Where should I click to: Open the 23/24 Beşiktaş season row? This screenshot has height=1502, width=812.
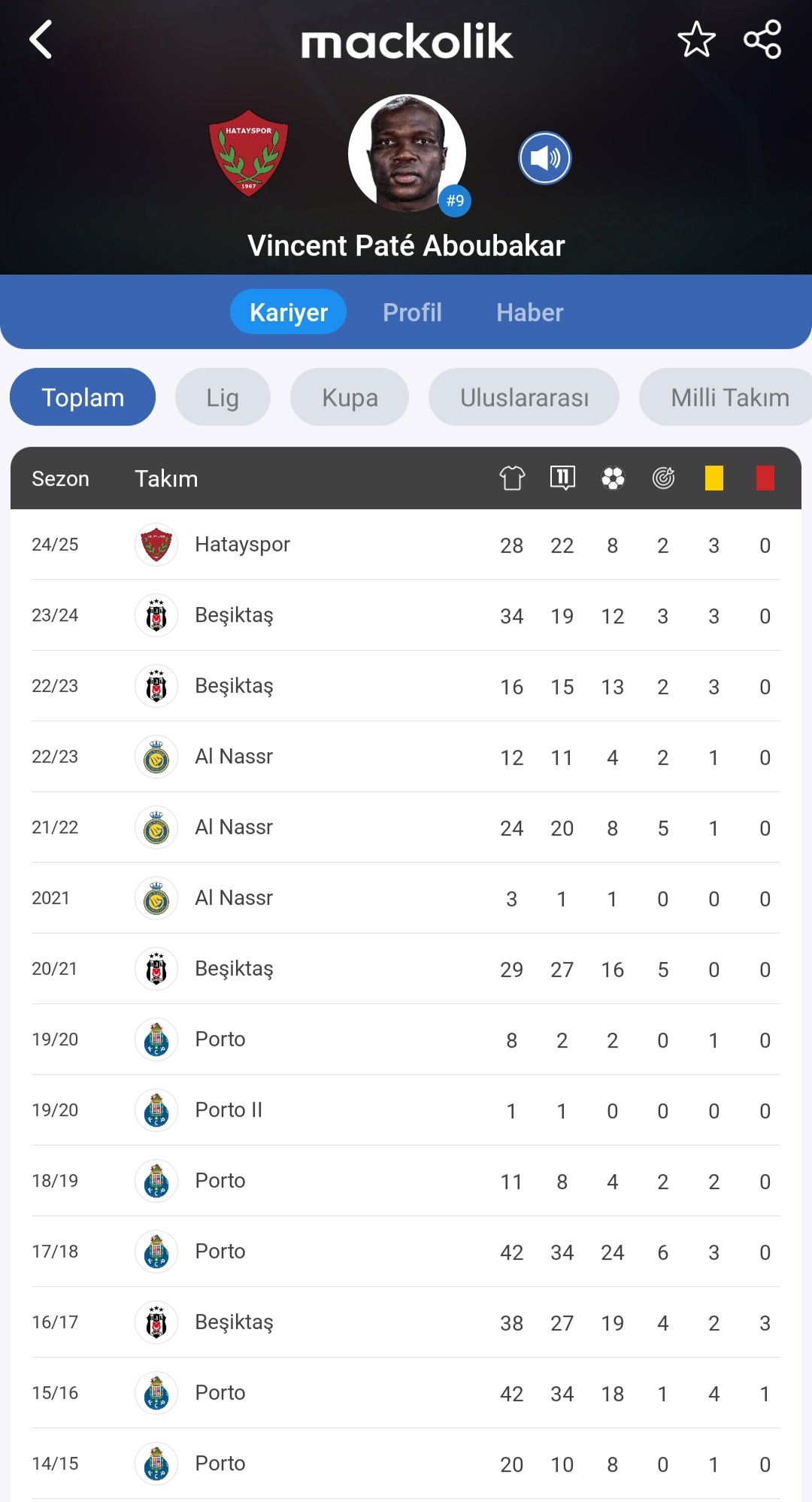tap(406, 615)
